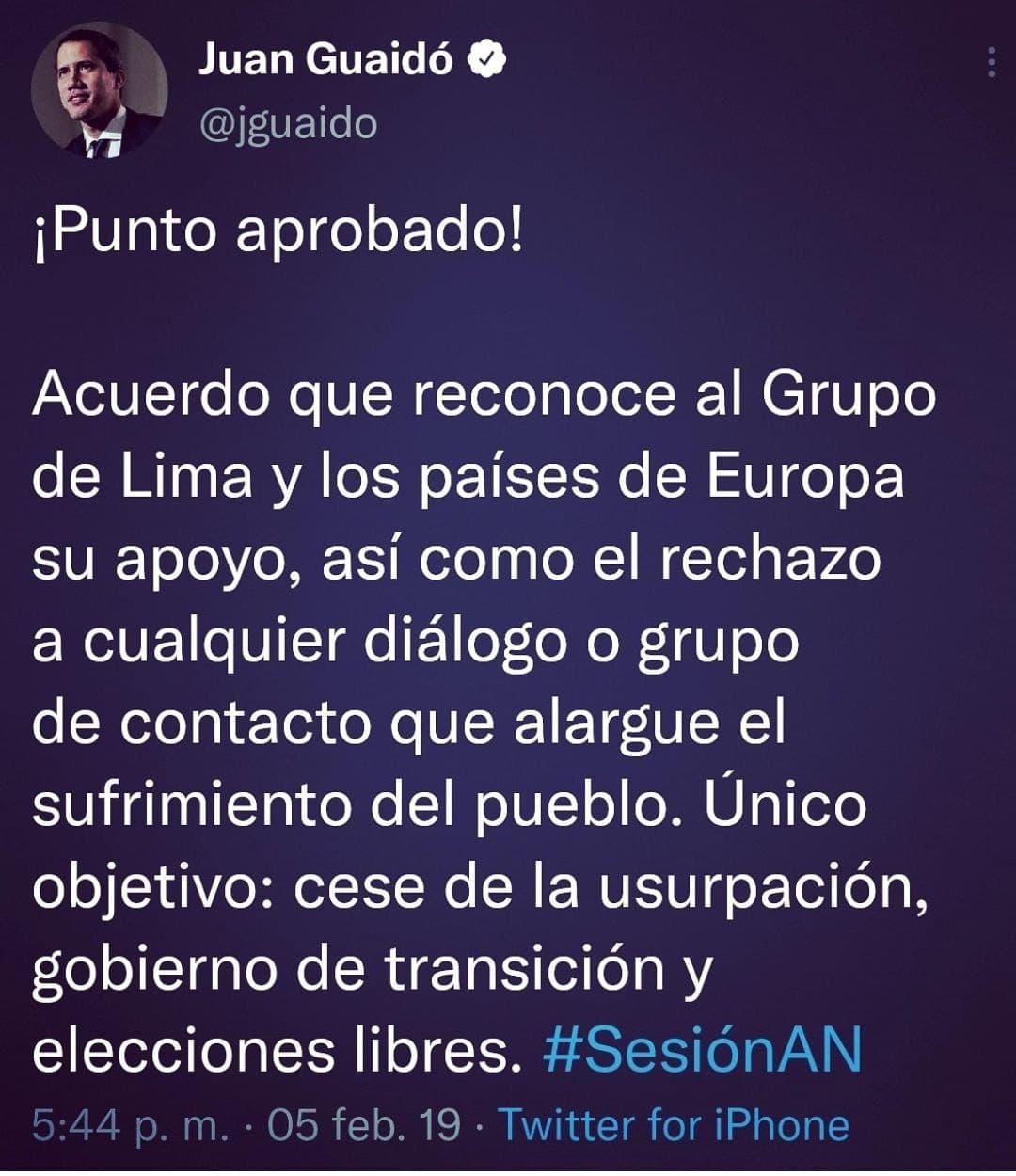Open the tweet's overflow menu
The image size is (1016, 1176).
click(991, 62)
